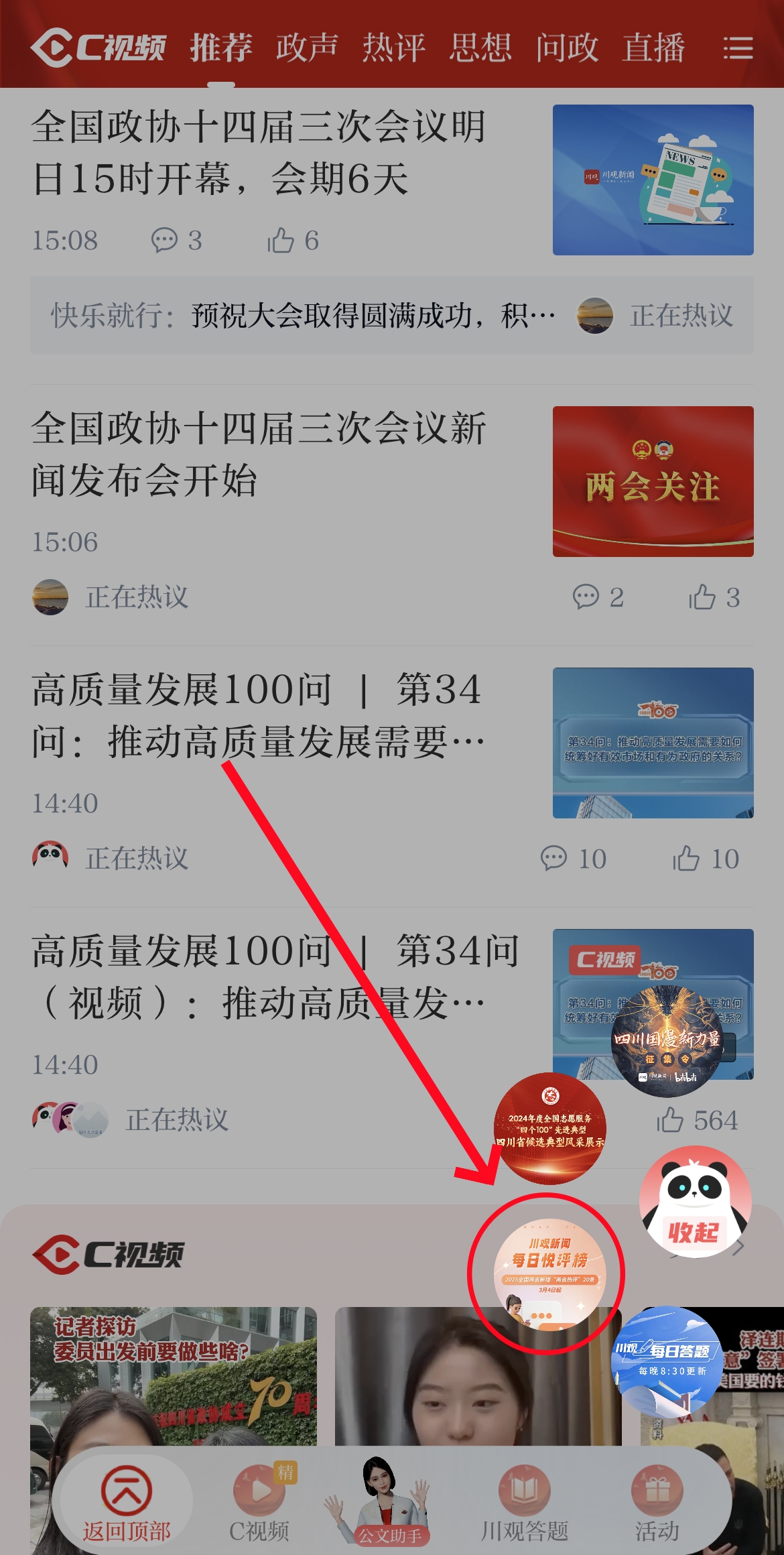Play the 记者探访 video card
Image resolution: width=784 pixels, height=1555 pixels.
(x=173, y=1374)
